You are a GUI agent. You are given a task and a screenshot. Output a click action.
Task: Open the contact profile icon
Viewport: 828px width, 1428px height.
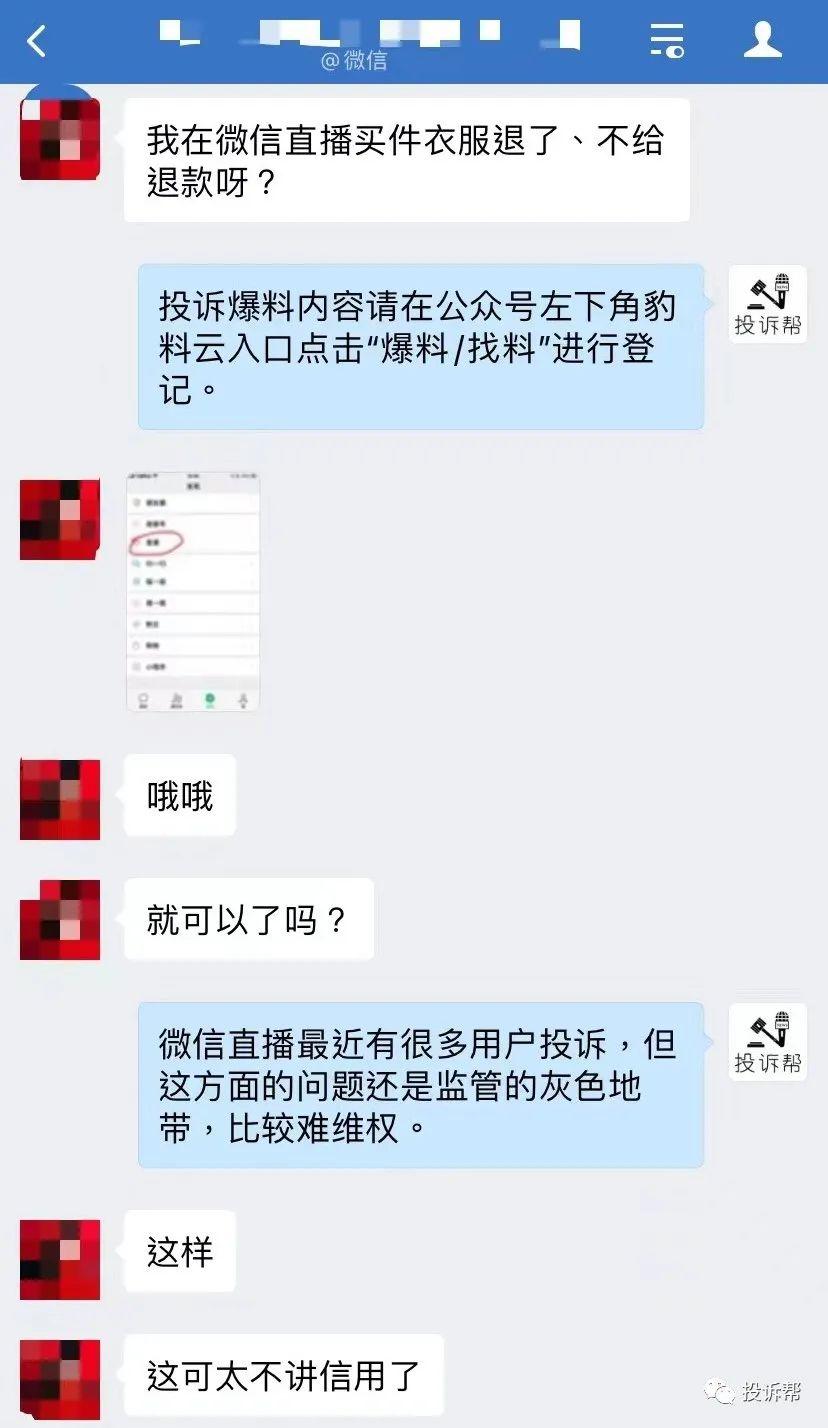[763, 40]
